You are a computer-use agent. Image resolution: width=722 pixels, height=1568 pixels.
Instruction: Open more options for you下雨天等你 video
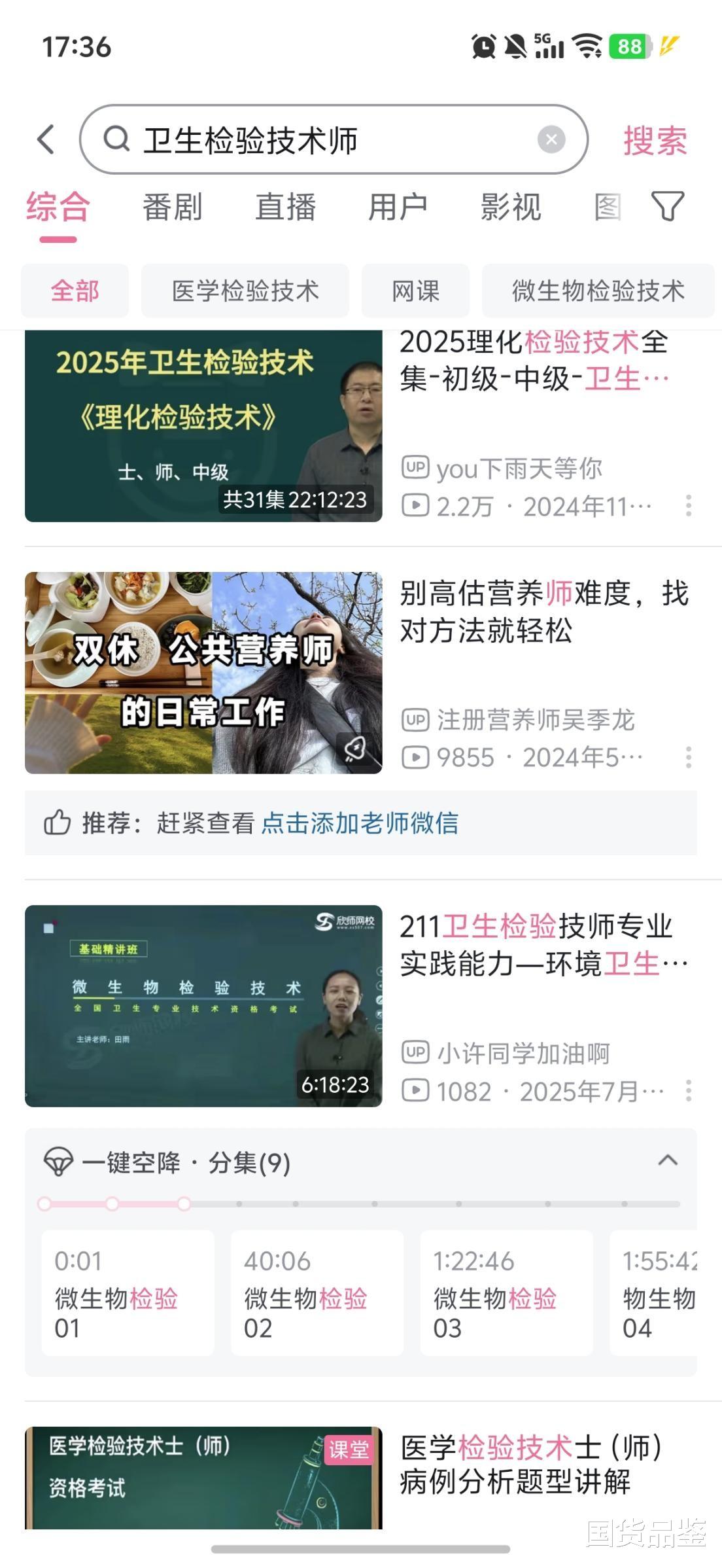point(689,505)
